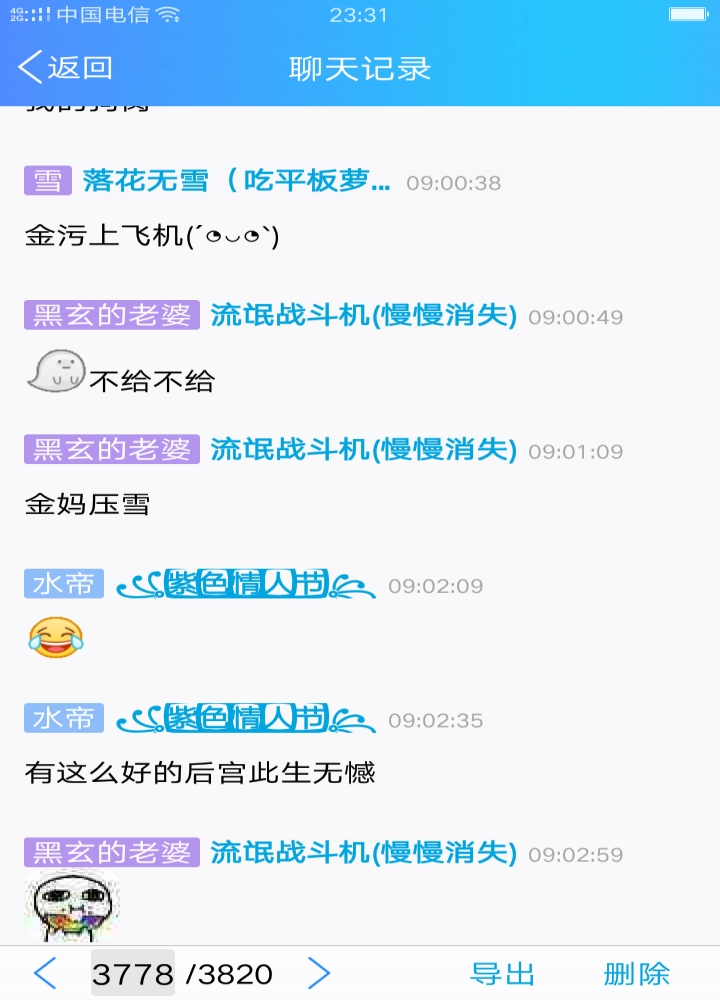Tap the 聊天记录 title bar

pyautogui.click(x=359, y=68)
